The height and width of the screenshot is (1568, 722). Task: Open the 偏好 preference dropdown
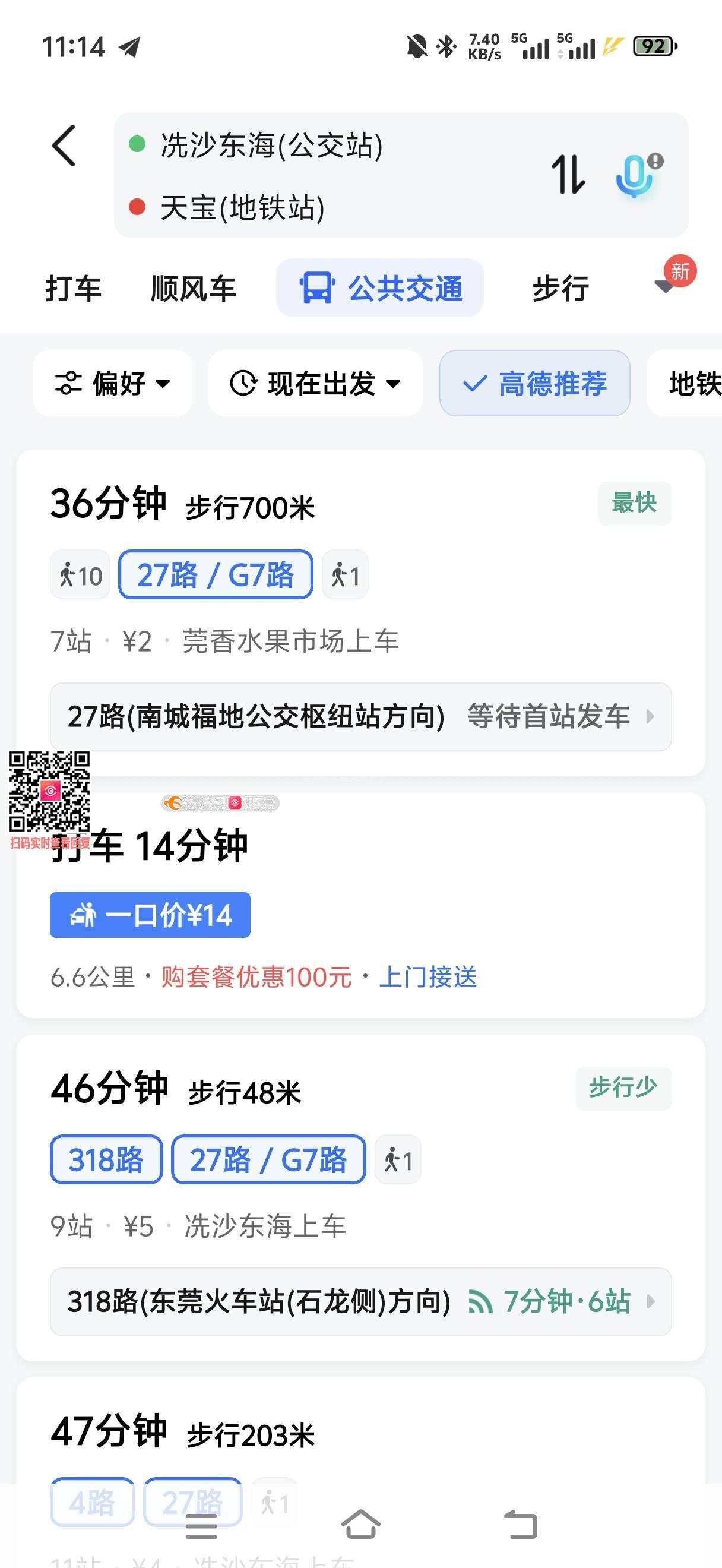pos(113,384)
